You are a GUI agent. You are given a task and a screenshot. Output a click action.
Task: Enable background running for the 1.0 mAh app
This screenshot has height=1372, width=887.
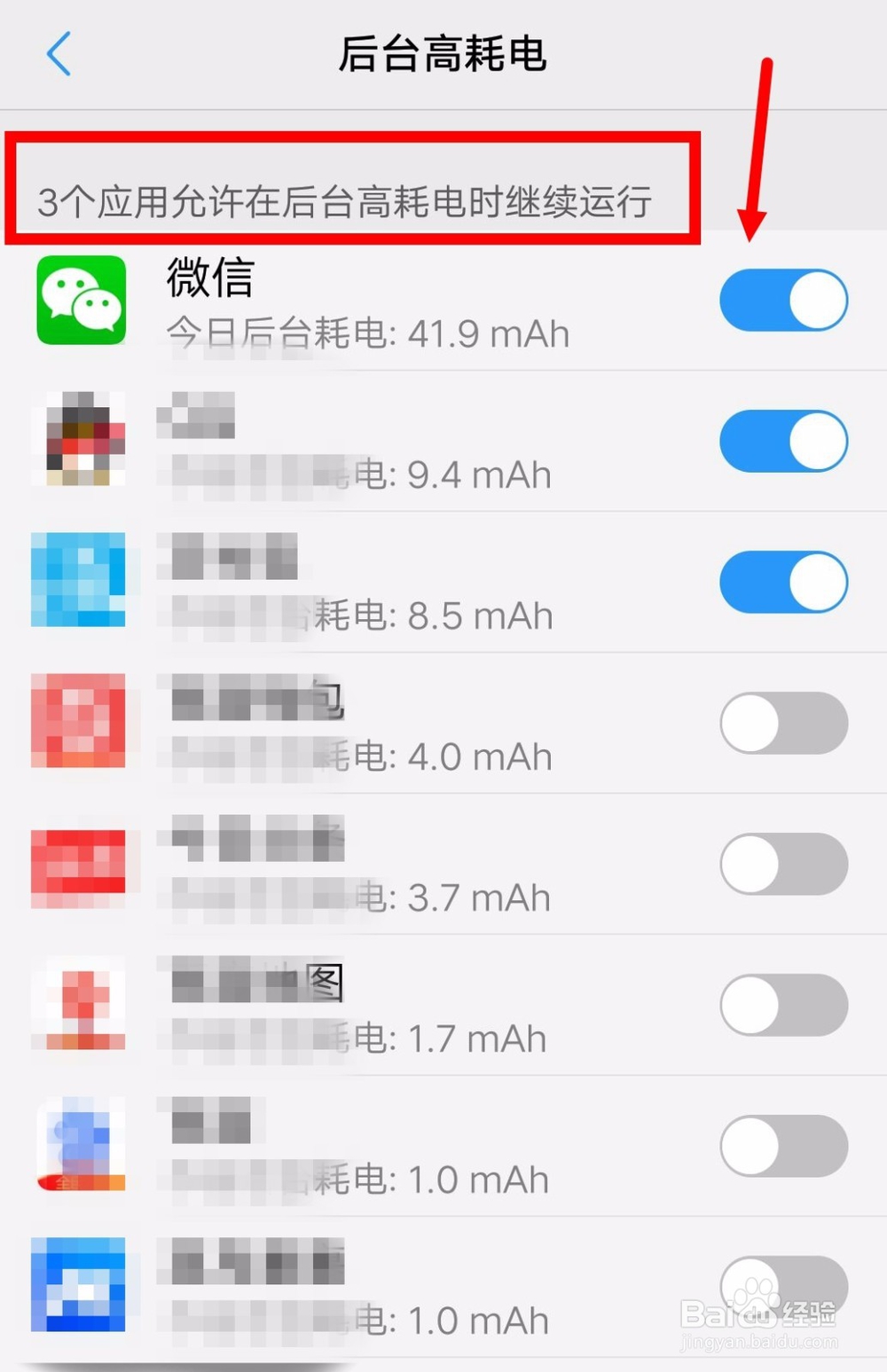coord(783,1147)
